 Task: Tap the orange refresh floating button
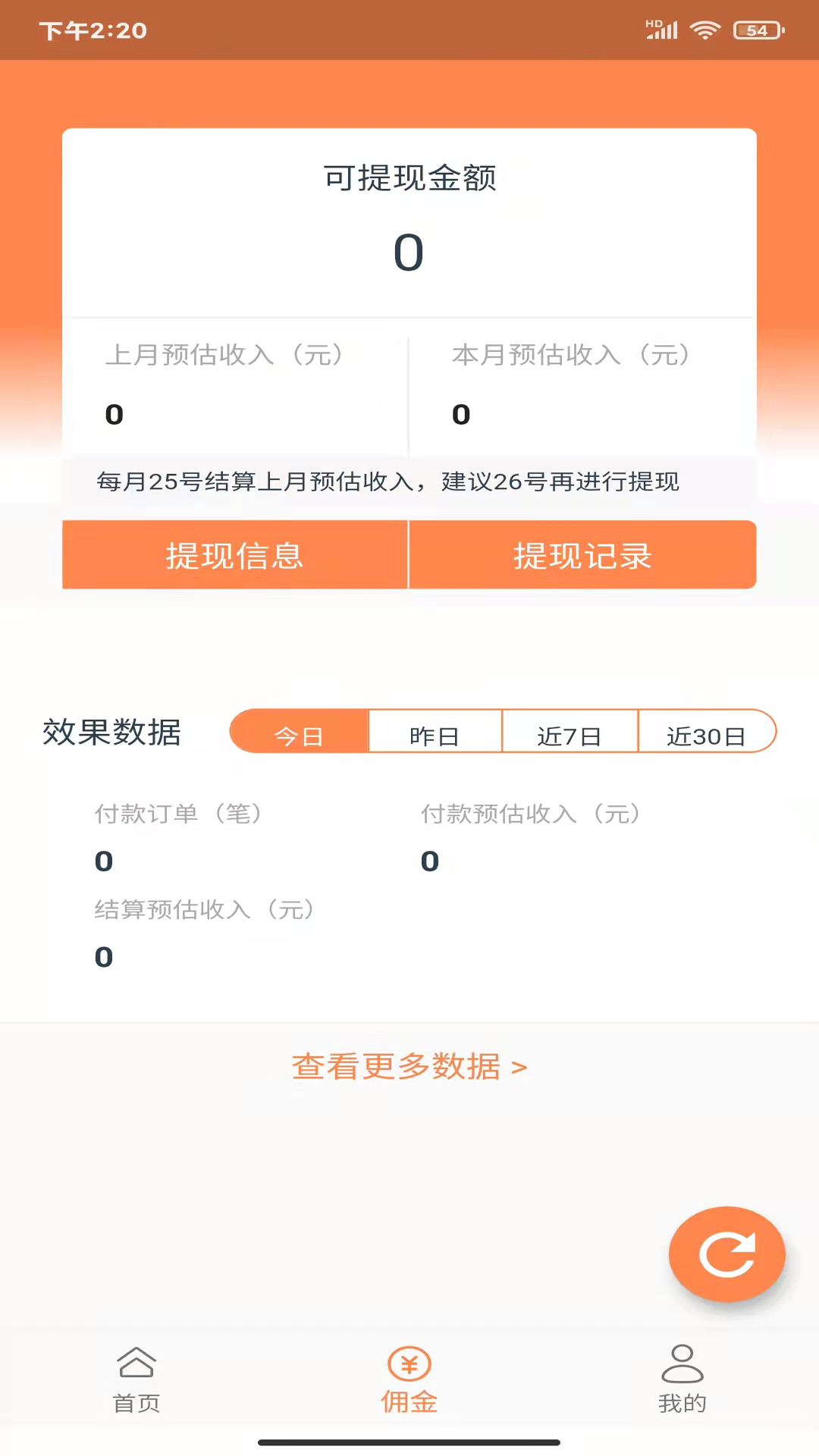pos(726,1254)
